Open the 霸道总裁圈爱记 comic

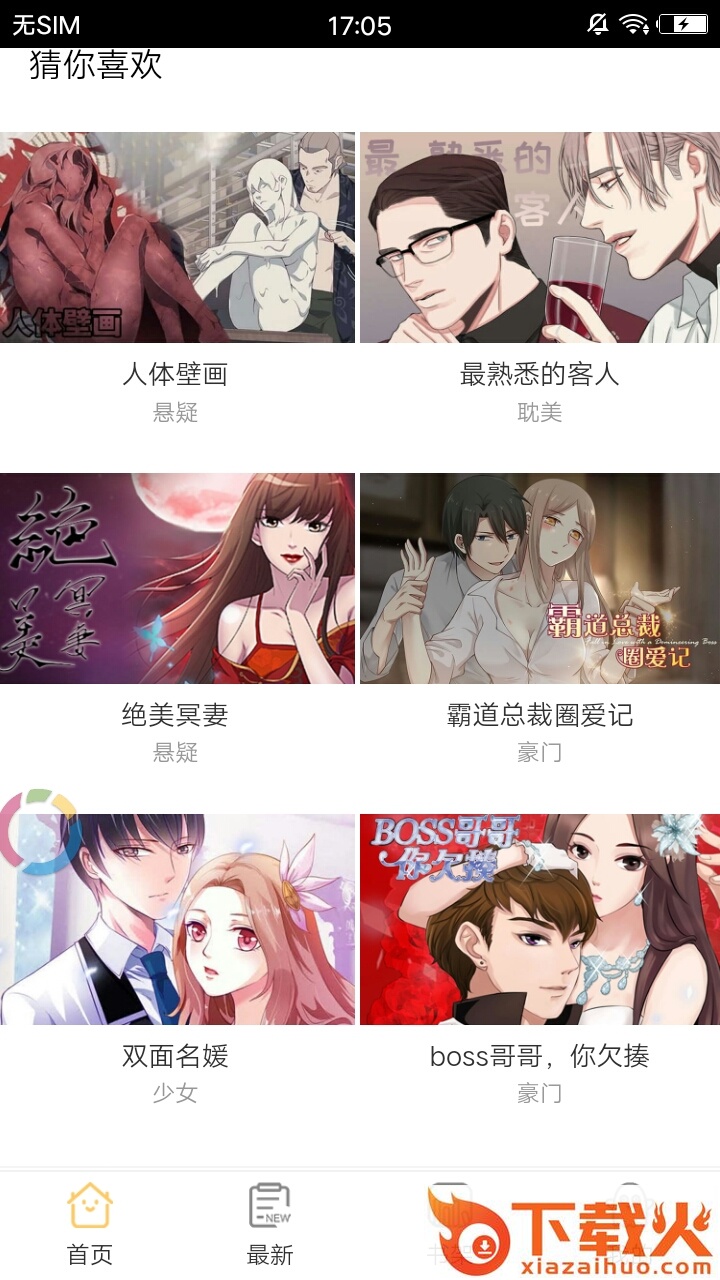click(x=540, y=578)
